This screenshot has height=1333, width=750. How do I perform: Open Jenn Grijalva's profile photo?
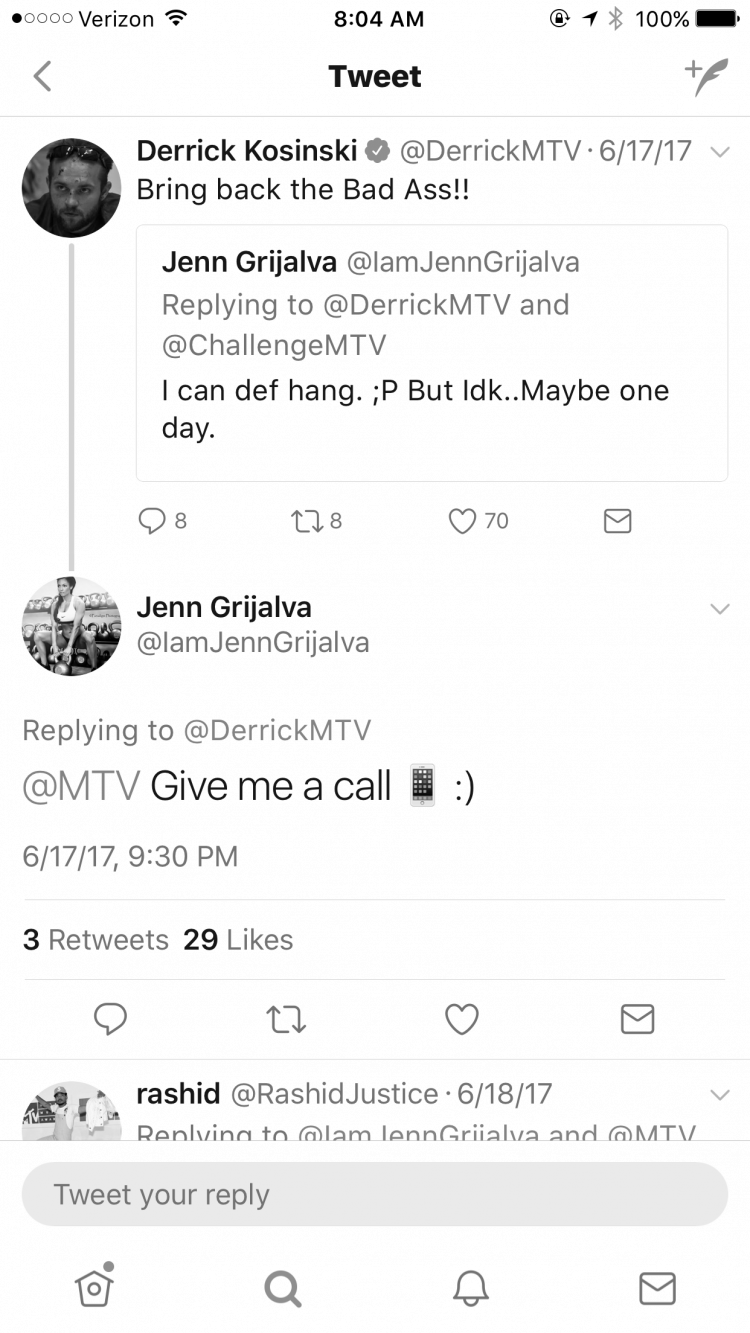coord(71,626)
